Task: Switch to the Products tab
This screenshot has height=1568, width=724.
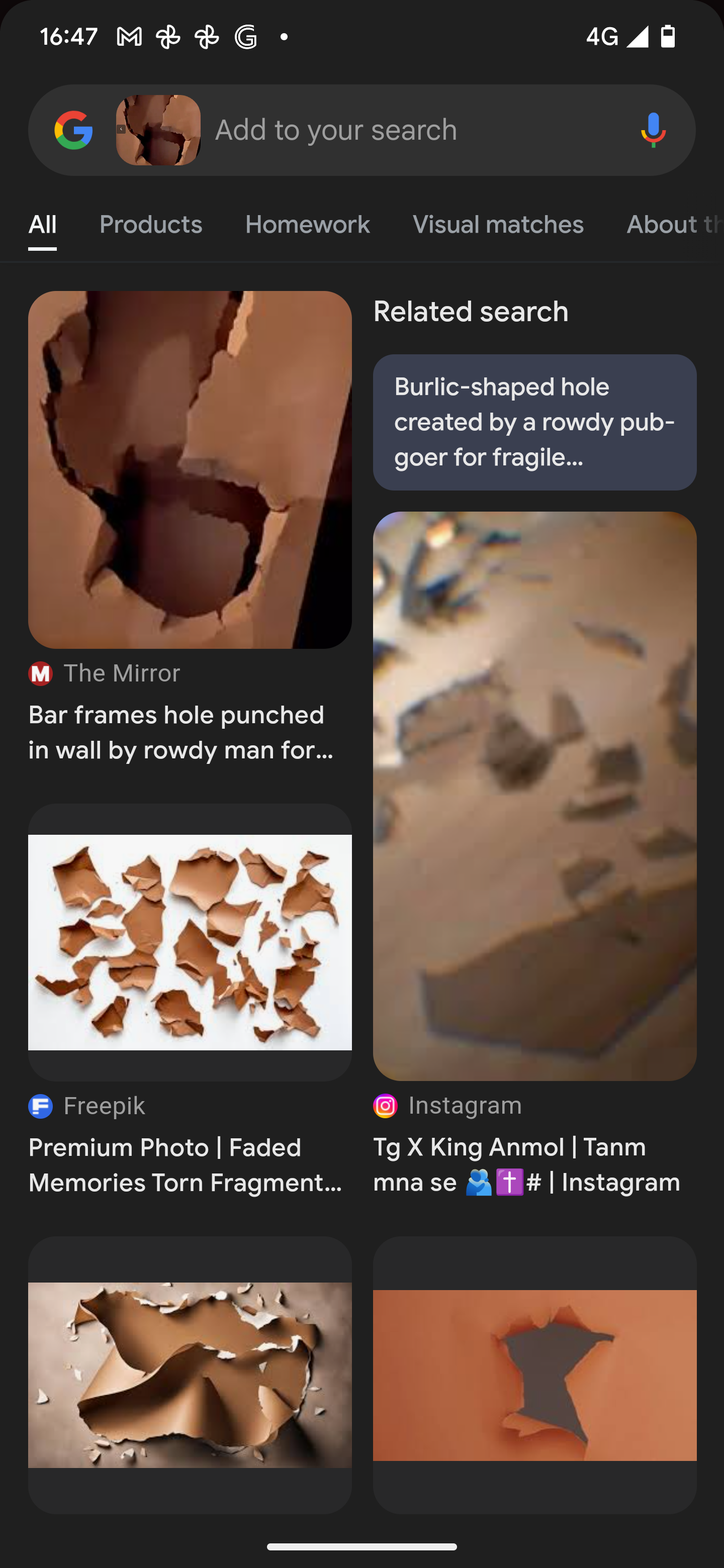Action: (150, 225)
